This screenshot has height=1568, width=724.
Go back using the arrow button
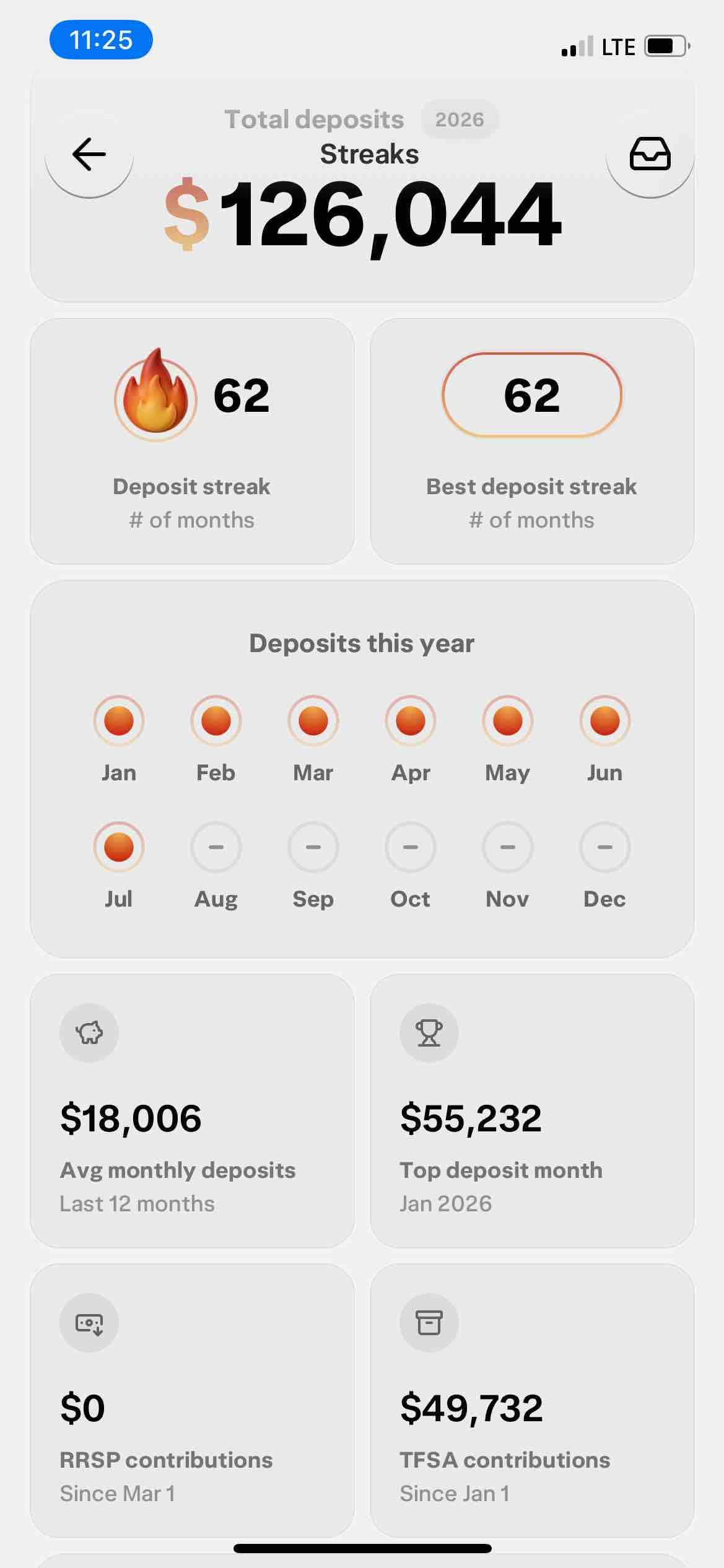pyautogui.click(x=89, y=154)
